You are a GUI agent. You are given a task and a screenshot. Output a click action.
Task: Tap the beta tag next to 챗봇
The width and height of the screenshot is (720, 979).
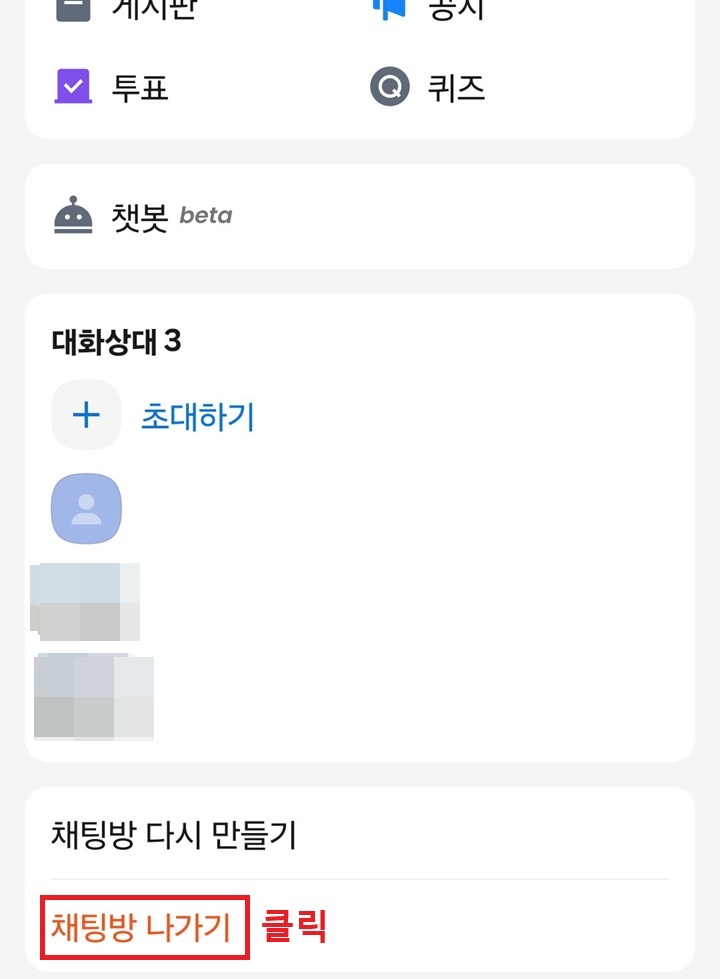(x=205, y=216)
